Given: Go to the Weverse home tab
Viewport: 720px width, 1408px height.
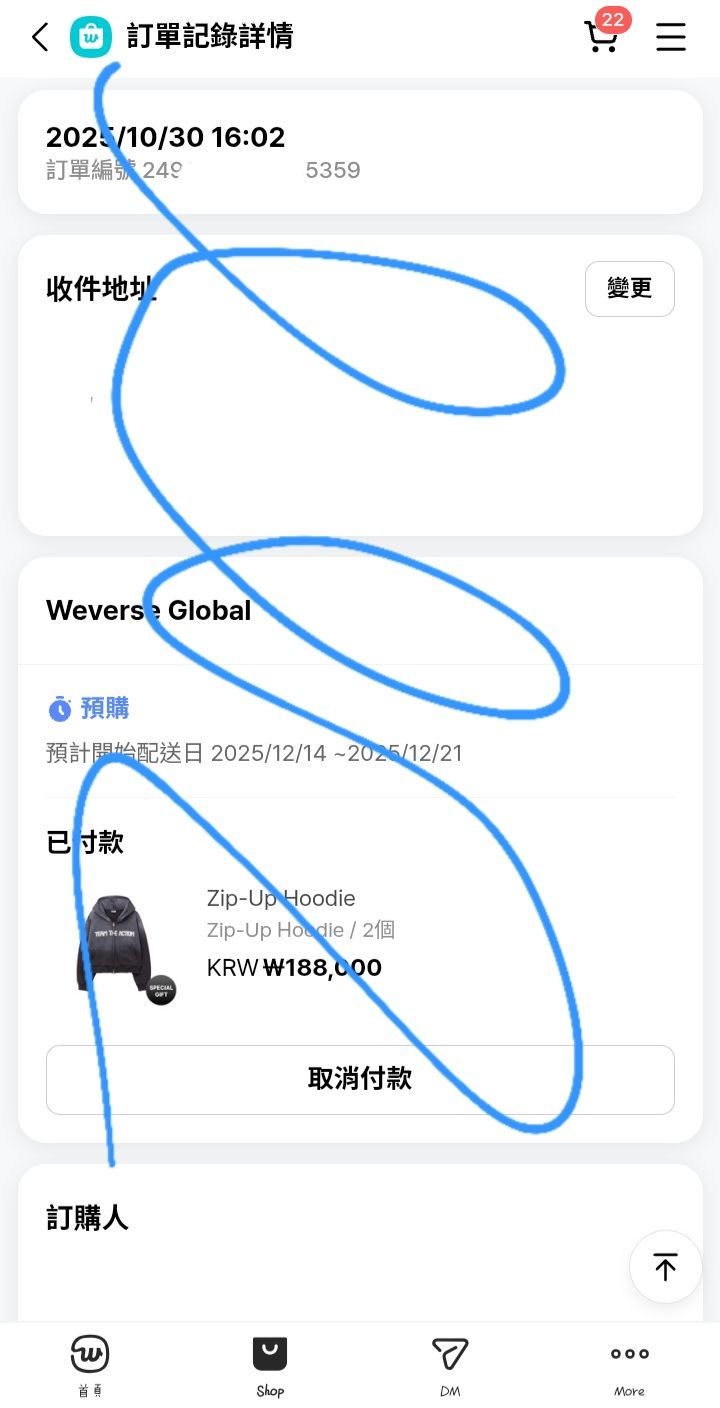Looking at the screenshot, I should point(90,1364).
